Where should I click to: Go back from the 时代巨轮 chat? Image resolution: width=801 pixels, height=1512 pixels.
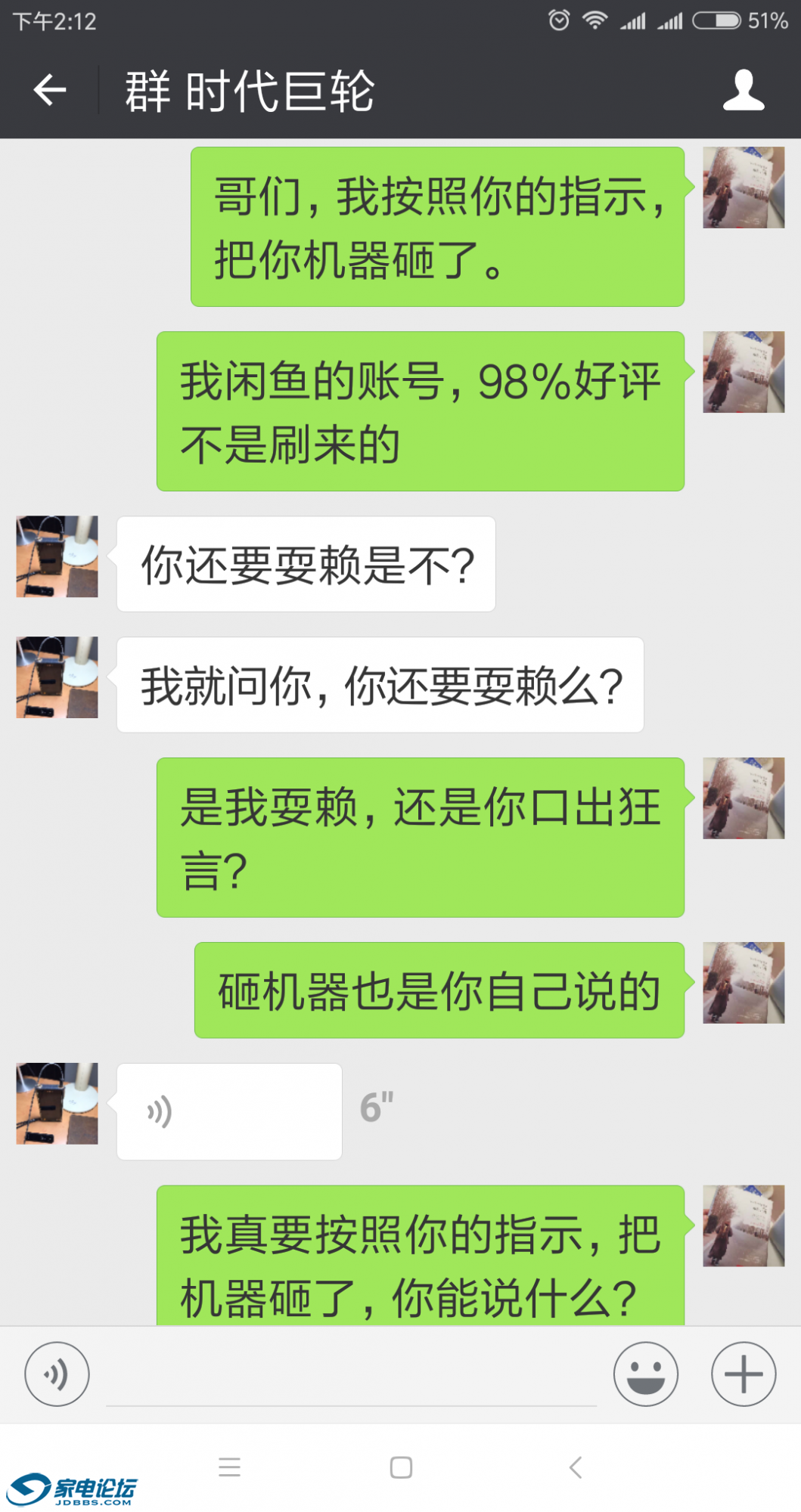coord(50,91)
